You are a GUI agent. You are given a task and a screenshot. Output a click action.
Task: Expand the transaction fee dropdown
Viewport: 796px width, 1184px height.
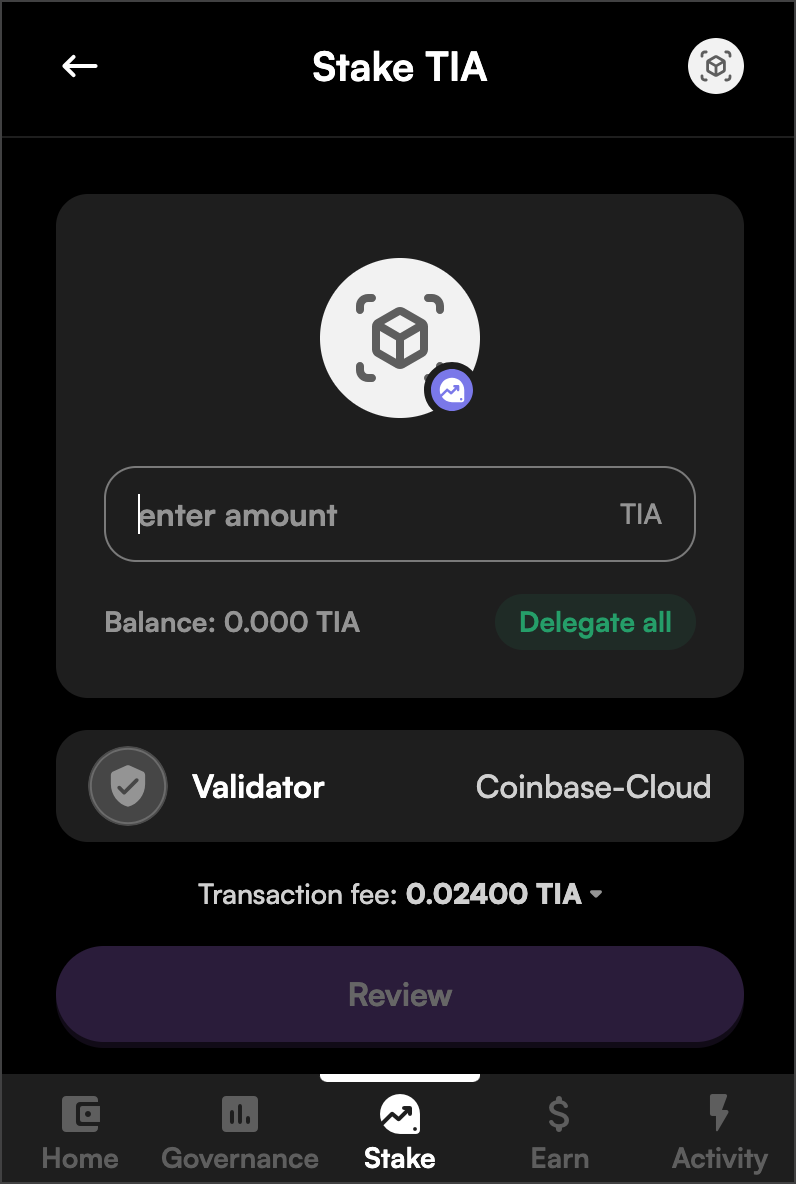pos(596,894)
